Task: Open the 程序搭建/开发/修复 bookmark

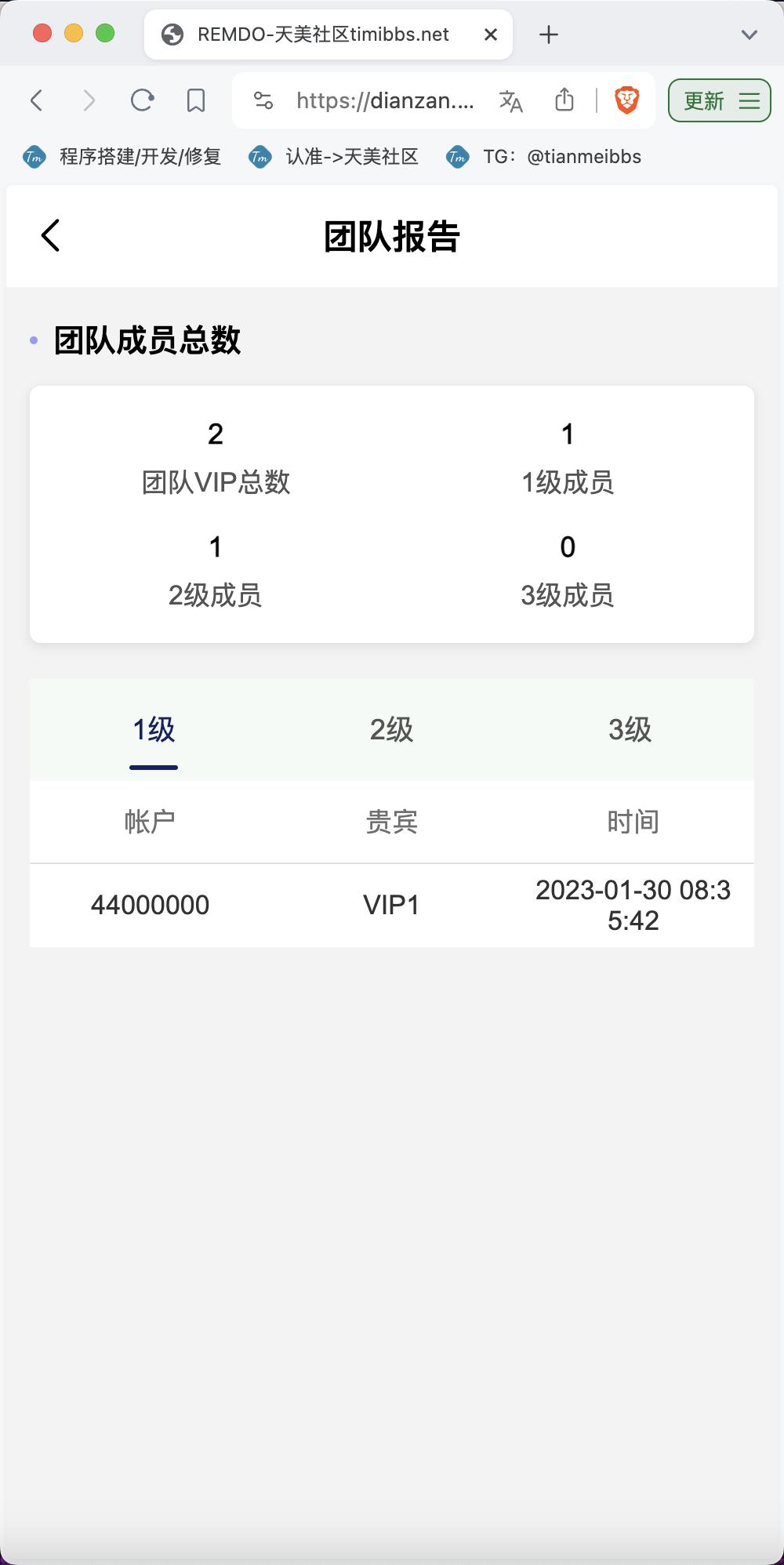Action: tap(122, 157)
